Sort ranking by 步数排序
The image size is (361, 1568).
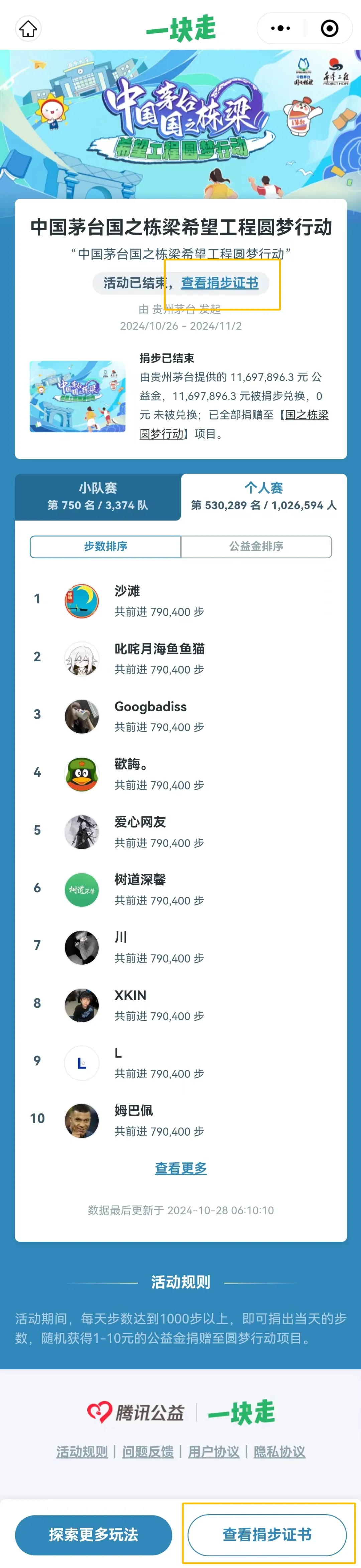point(105,546)
